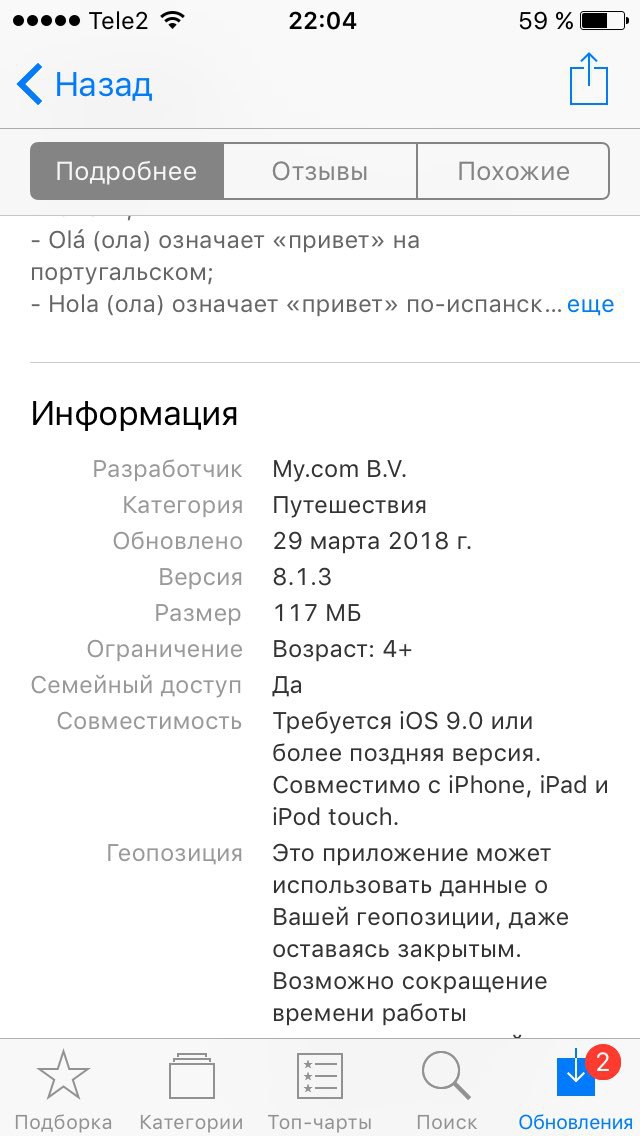Open the Топ-чарты tab
This screenshot has height=1136, width=640.
tap(320, 1088)
